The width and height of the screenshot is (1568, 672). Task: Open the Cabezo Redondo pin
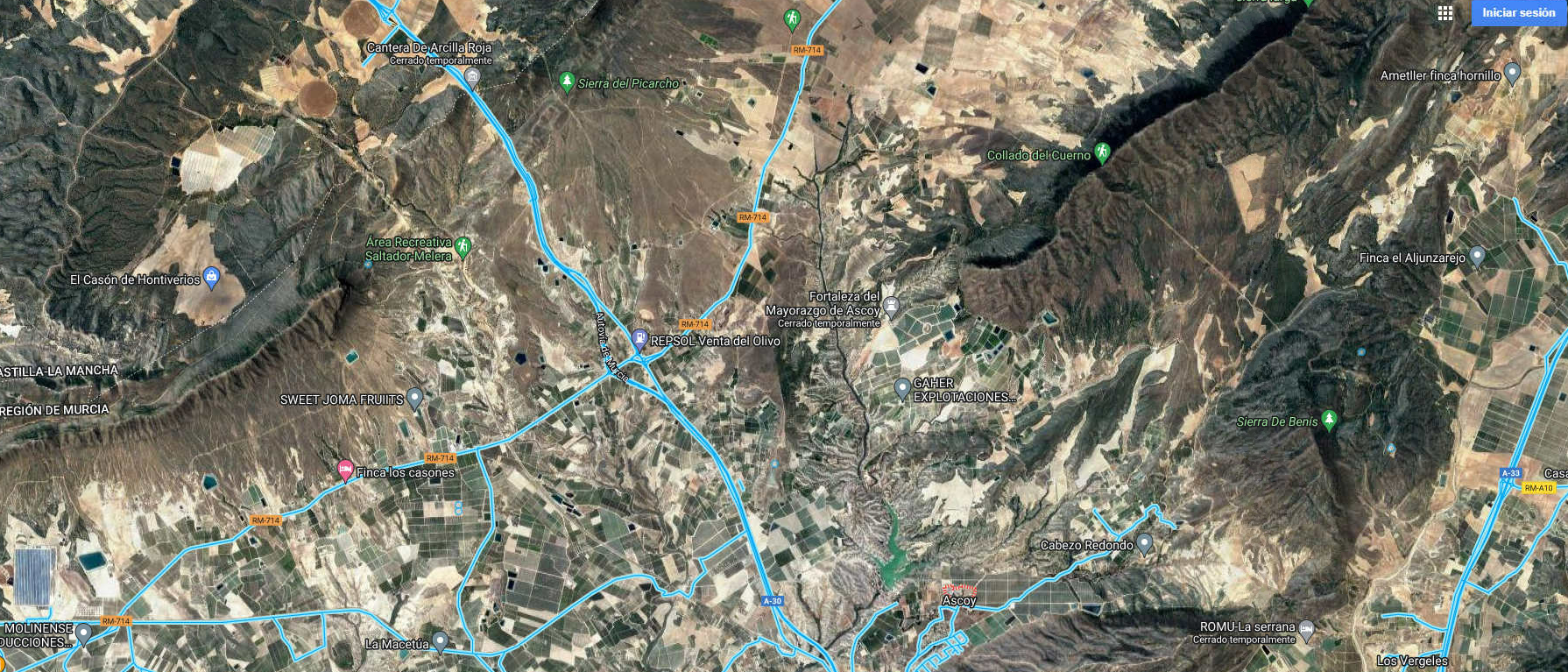1144,543
